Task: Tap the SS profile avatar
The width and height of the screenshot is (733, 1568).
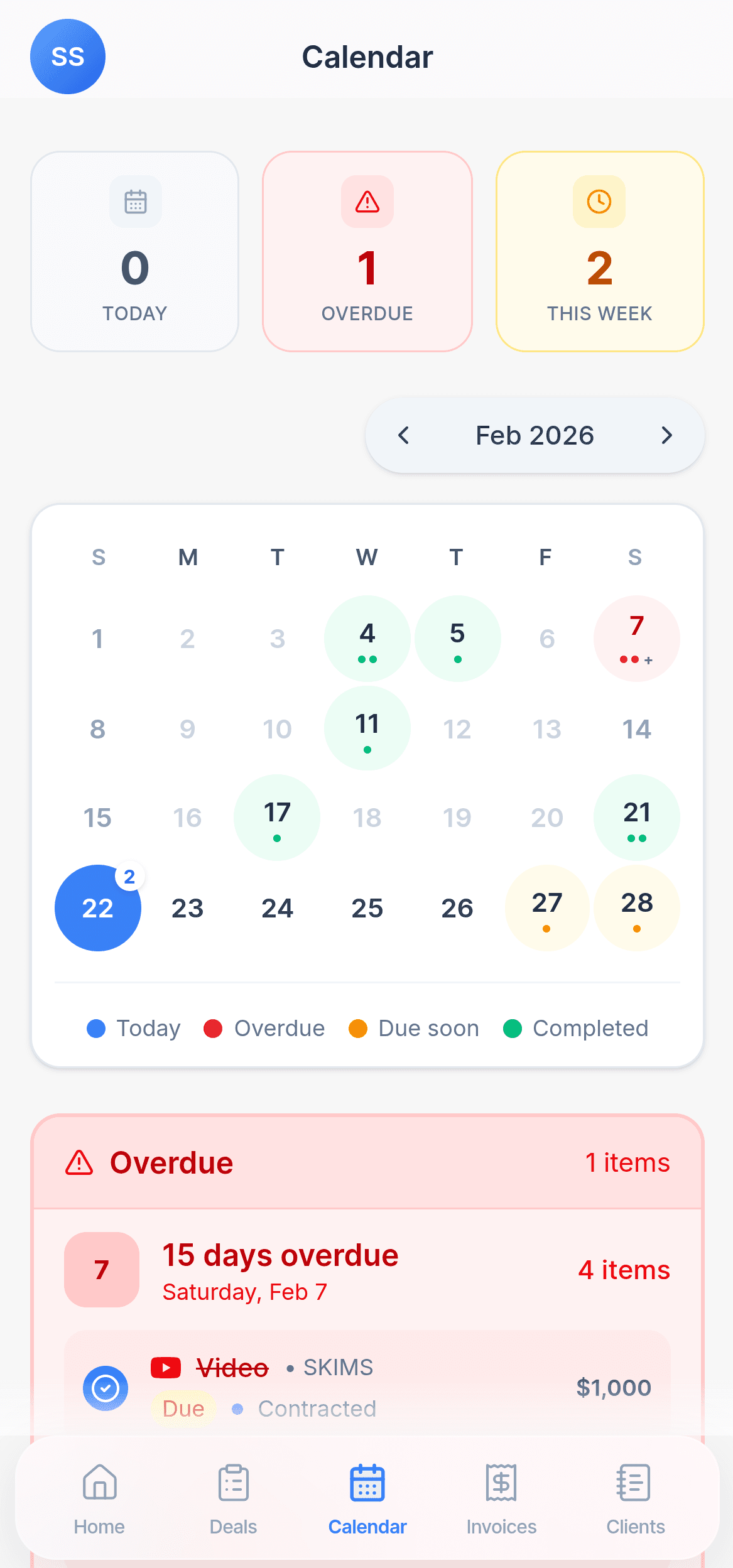Action: coord(67,57)
